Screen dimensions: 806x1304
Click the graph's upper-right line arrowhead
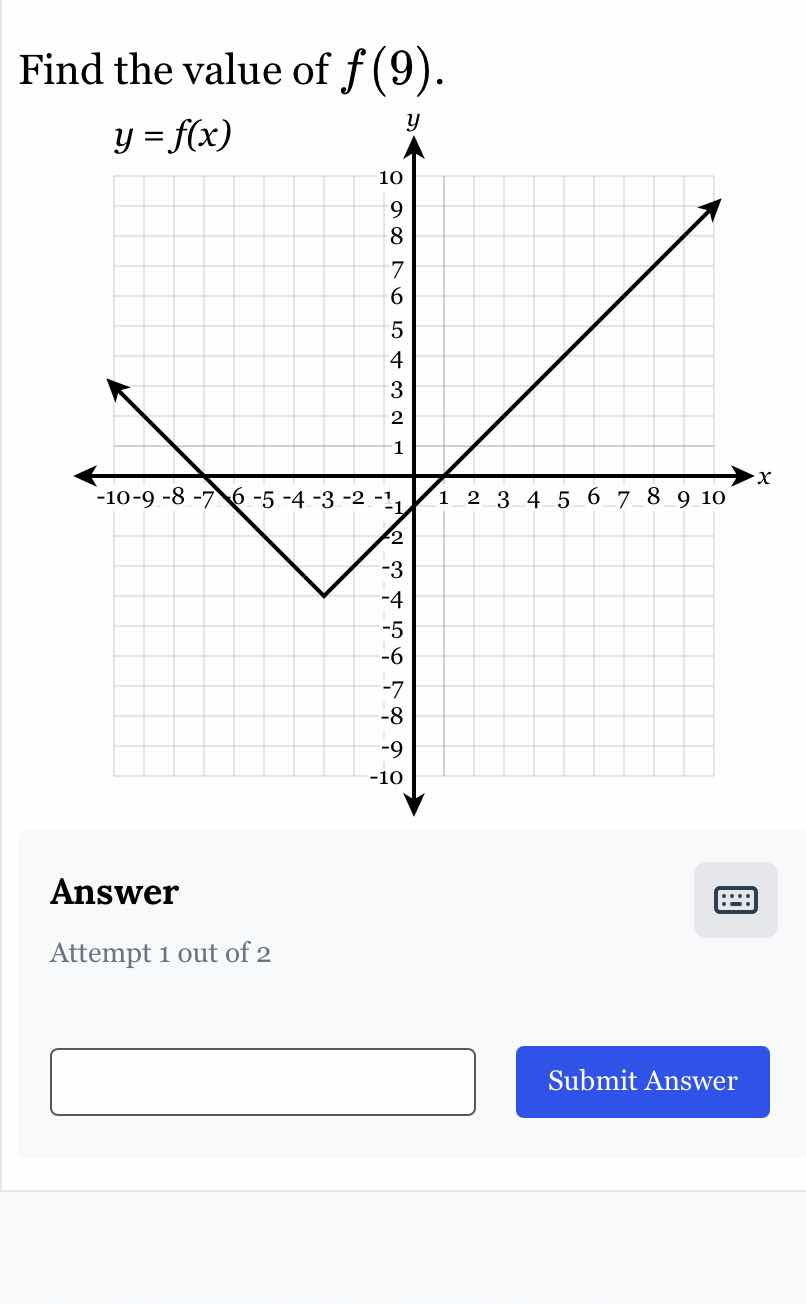click(x=712, y=208)
